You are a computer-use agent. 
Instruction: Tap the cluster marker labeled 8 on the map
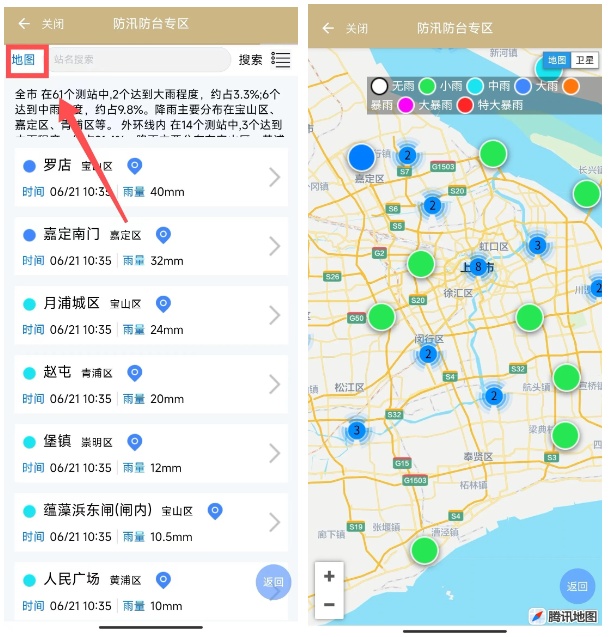(478, 267)
